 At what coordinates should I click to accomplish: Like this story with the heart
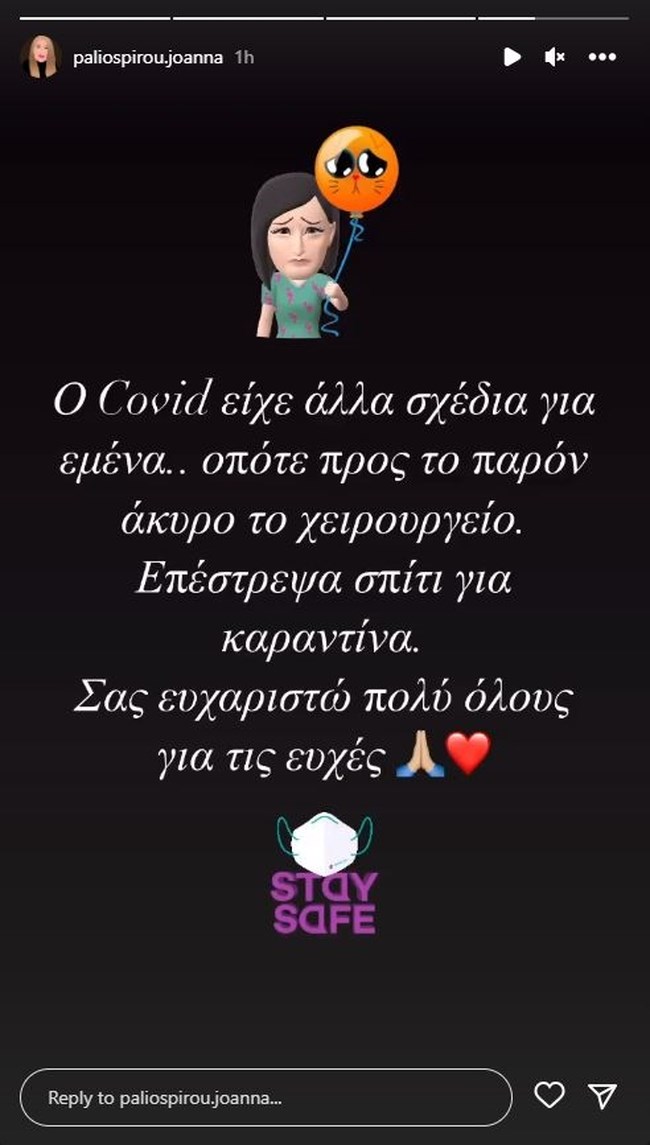[x=549, y=1096]
